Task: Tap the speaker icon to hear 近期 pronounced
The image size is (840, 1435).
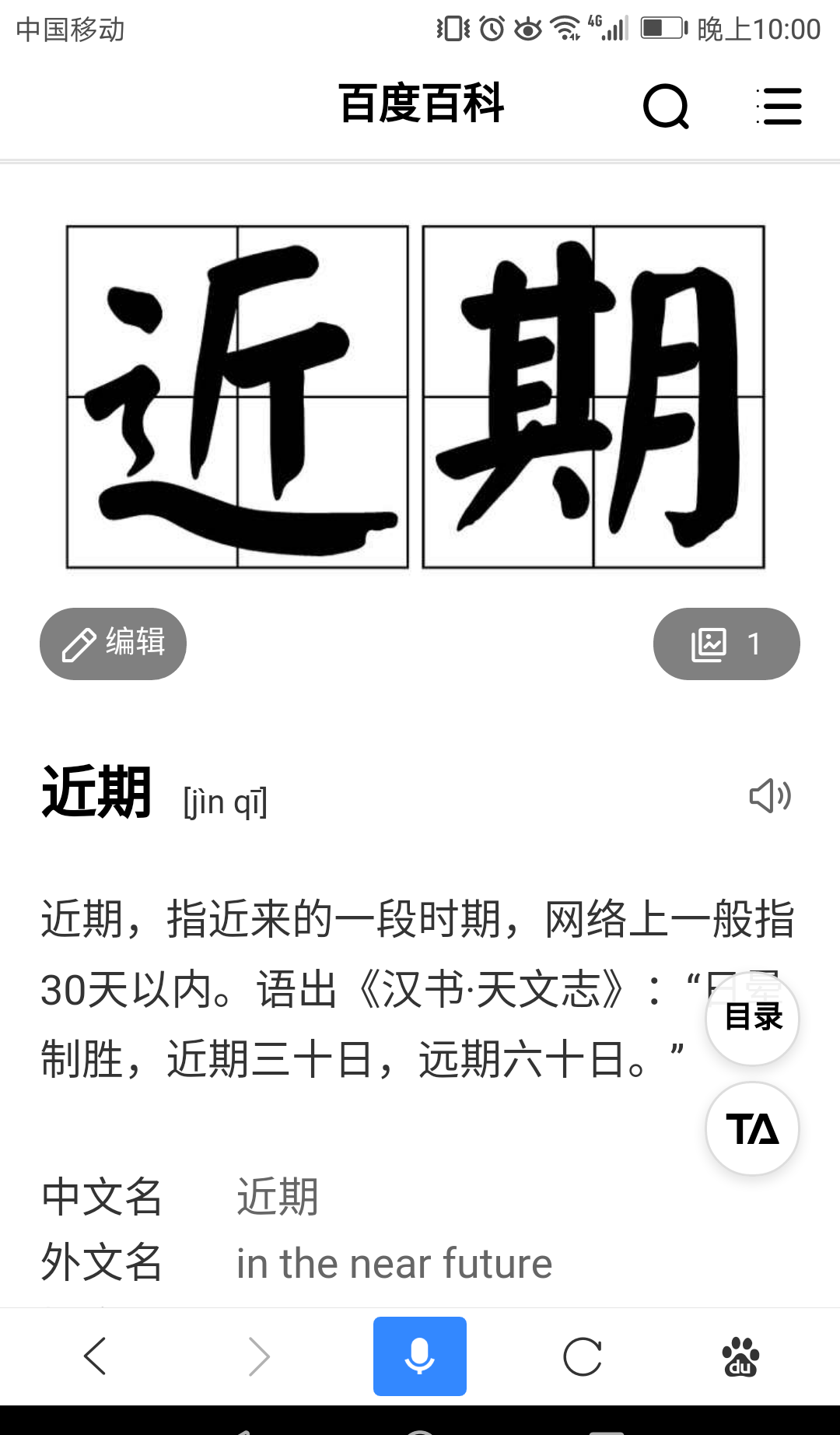Action: click(x=768, y=795)
